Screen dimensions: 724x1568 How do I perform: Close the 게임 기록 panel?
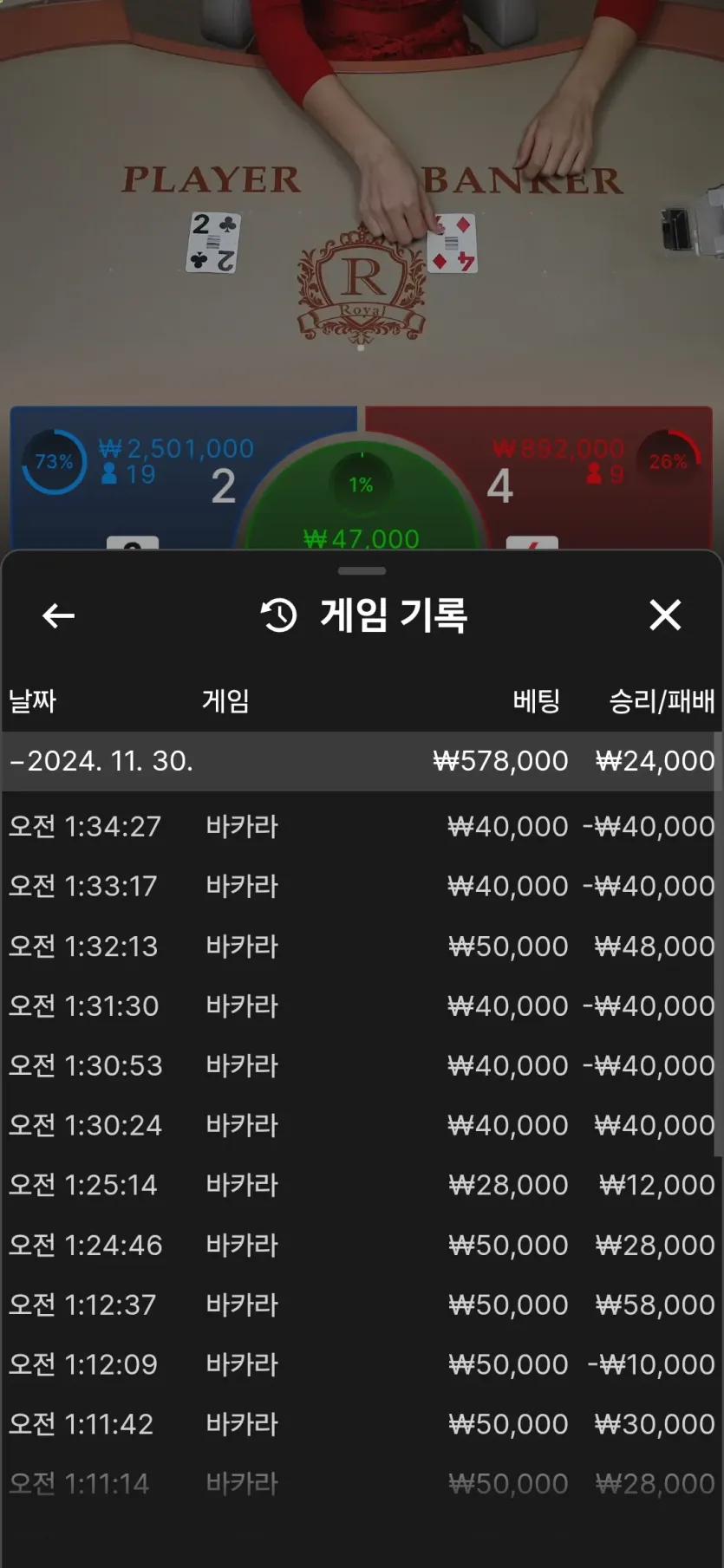[665, 615]
